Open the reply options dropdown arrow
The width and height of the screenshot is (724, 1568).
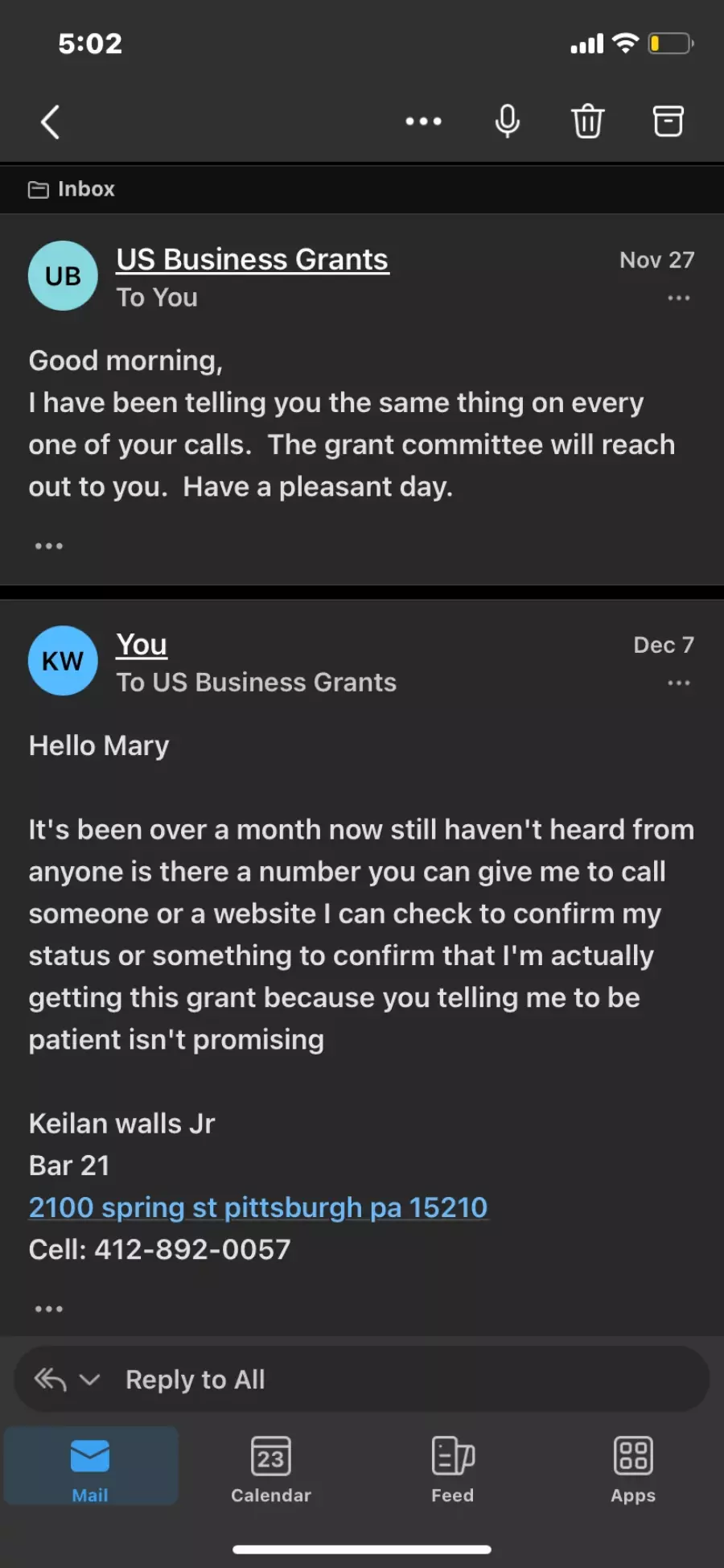coord(90,1380)
